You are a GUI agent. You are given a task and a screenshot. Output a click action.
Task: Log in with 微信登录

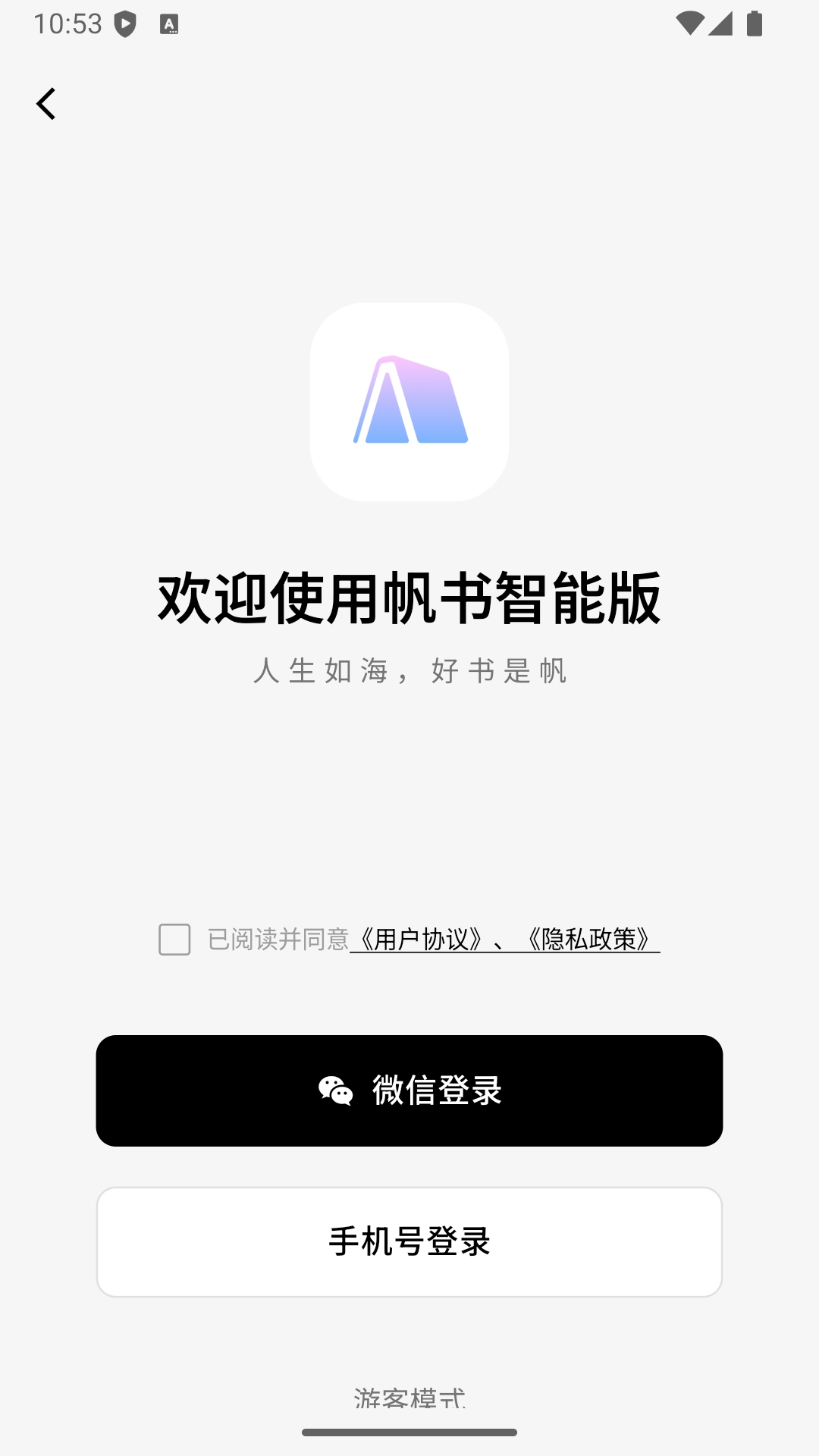(x=409, y=1090)
